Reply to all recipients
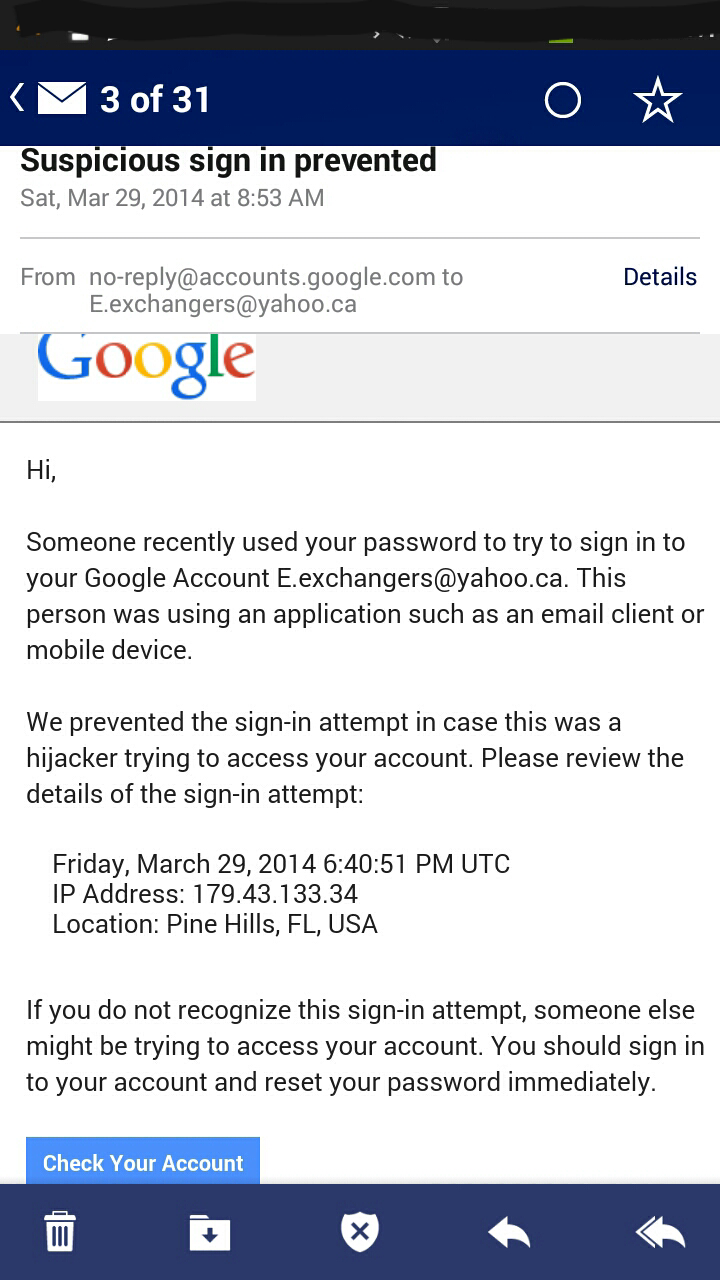720x1280 pixels. click(660, 1233)
